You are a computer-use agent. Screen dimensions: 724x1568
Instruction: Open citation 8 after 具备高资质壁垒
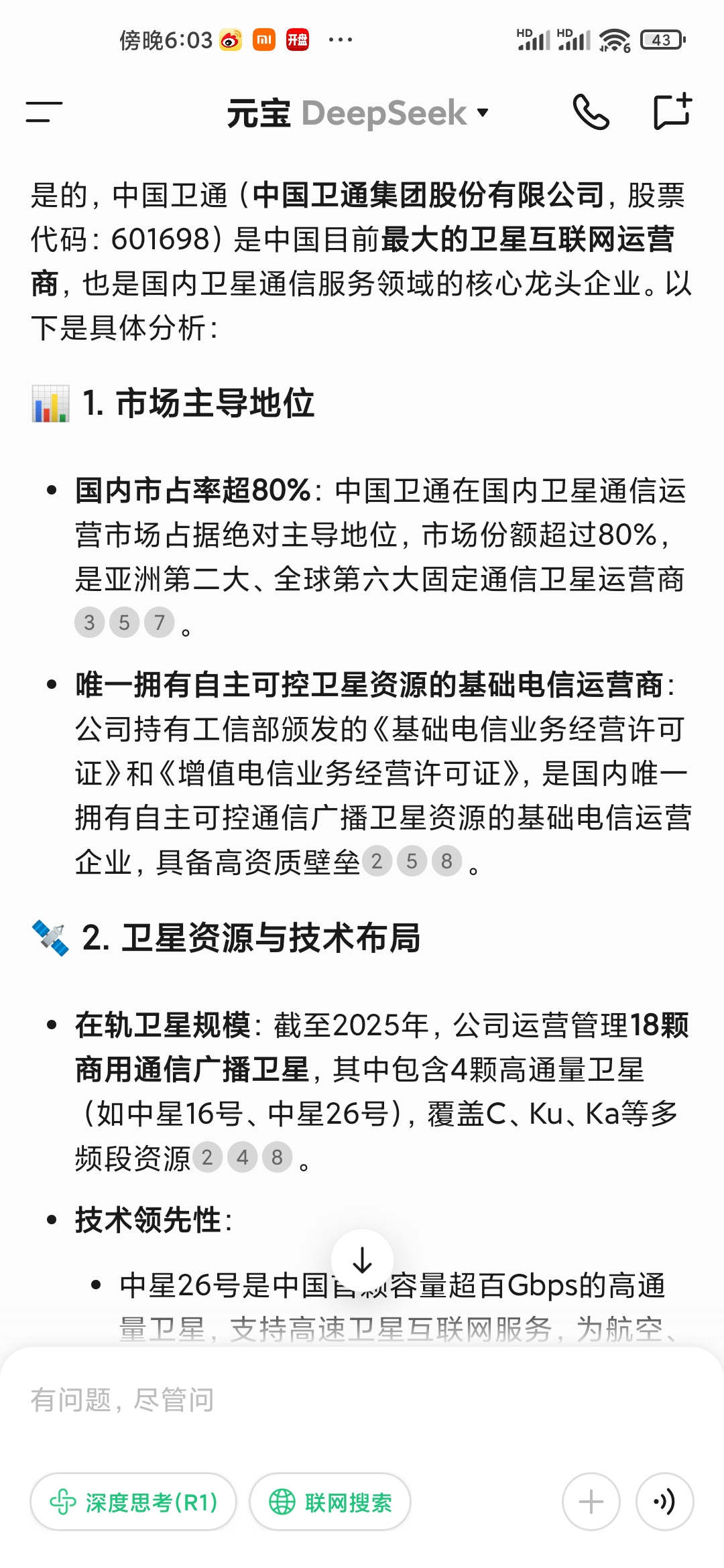(446, 861)
